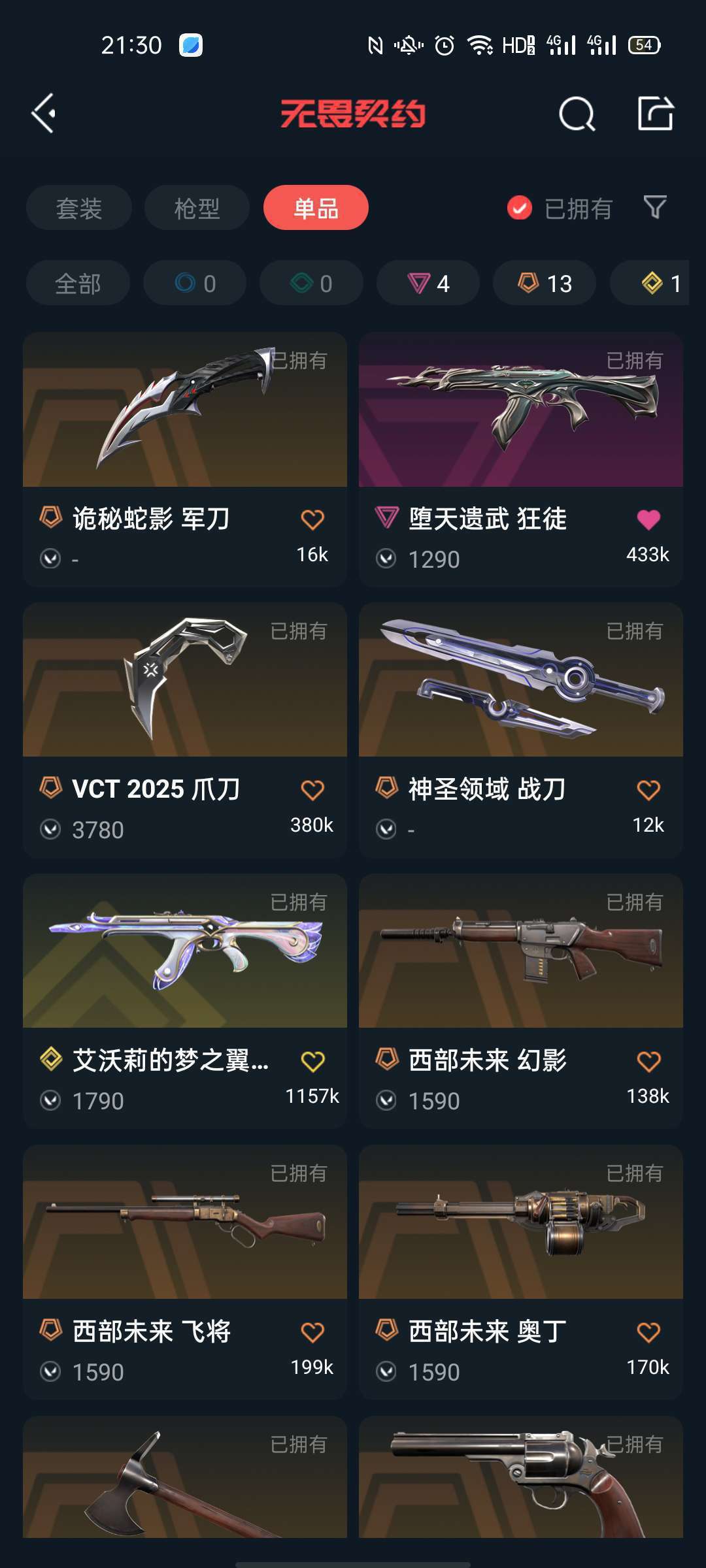
Task: Filter by the orange tier chip showing 13
Action: 545,283
